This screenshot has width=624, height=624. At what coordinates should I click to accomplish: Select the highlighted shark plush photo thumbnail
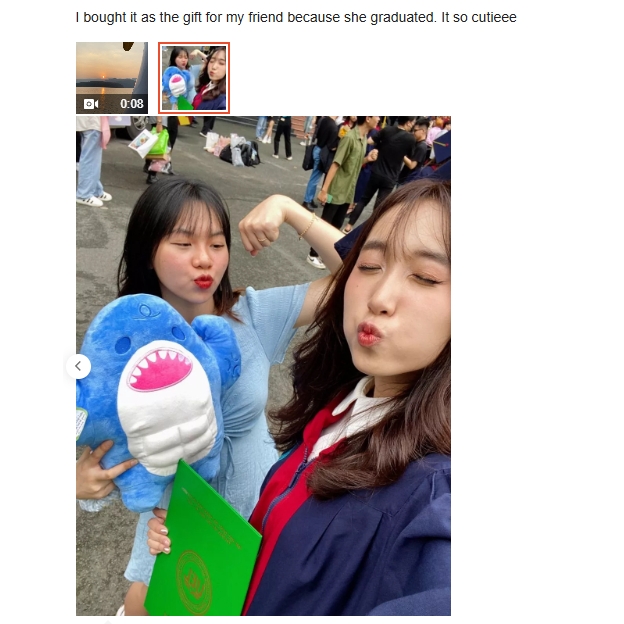pyautogui.click(x=194, y=78)
